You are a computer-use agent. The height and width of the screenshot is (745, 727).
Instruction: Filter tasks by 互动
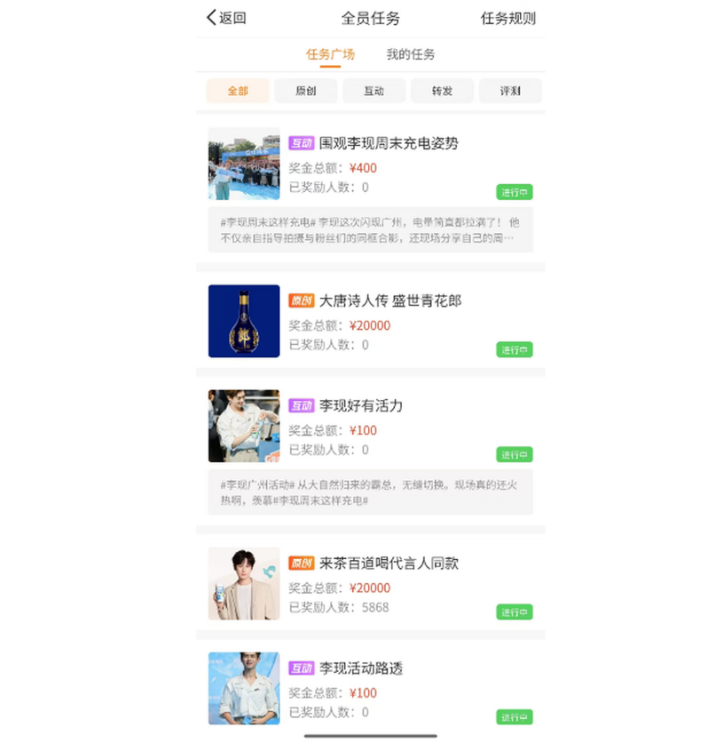tap(374, 91)
